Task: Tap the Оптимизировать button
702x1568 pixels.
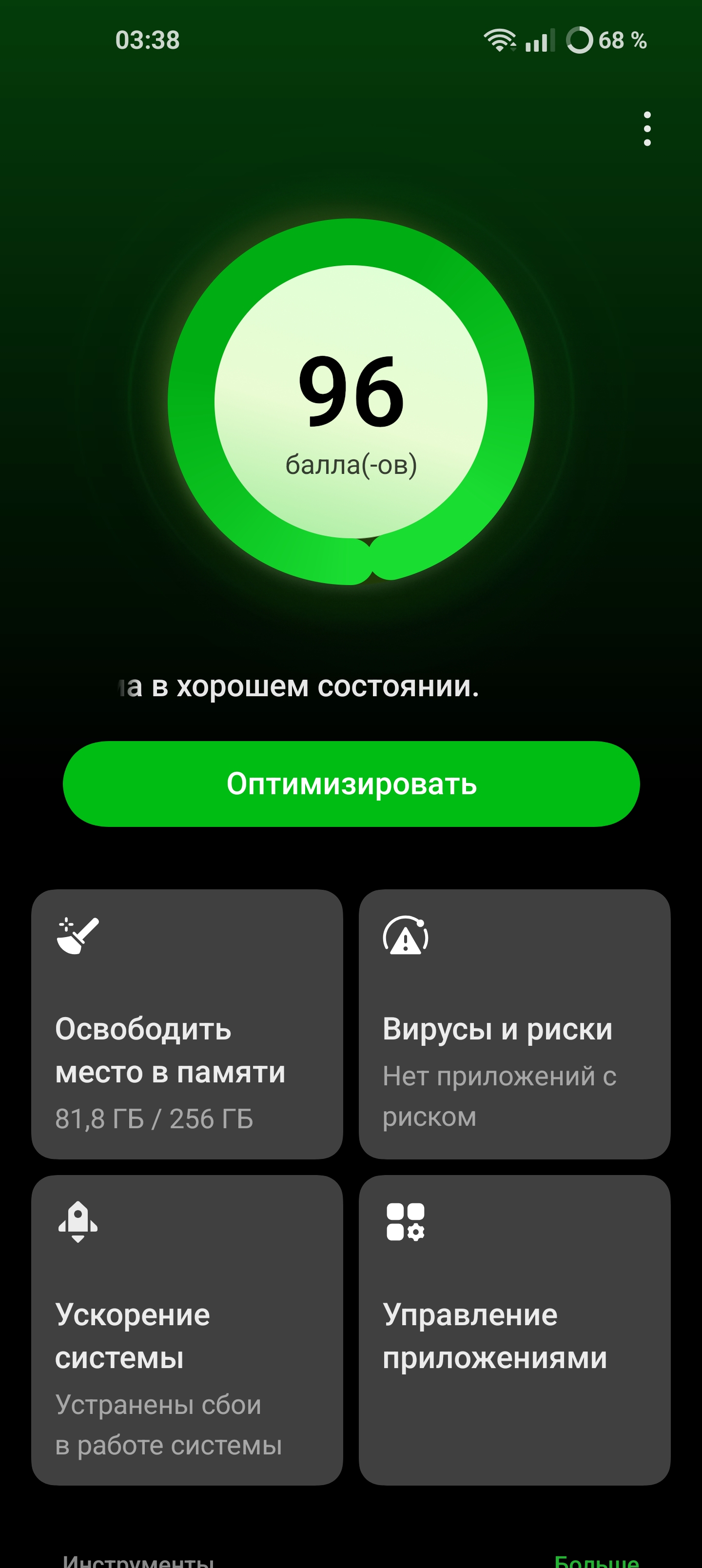Action: (x=351, y=784)
